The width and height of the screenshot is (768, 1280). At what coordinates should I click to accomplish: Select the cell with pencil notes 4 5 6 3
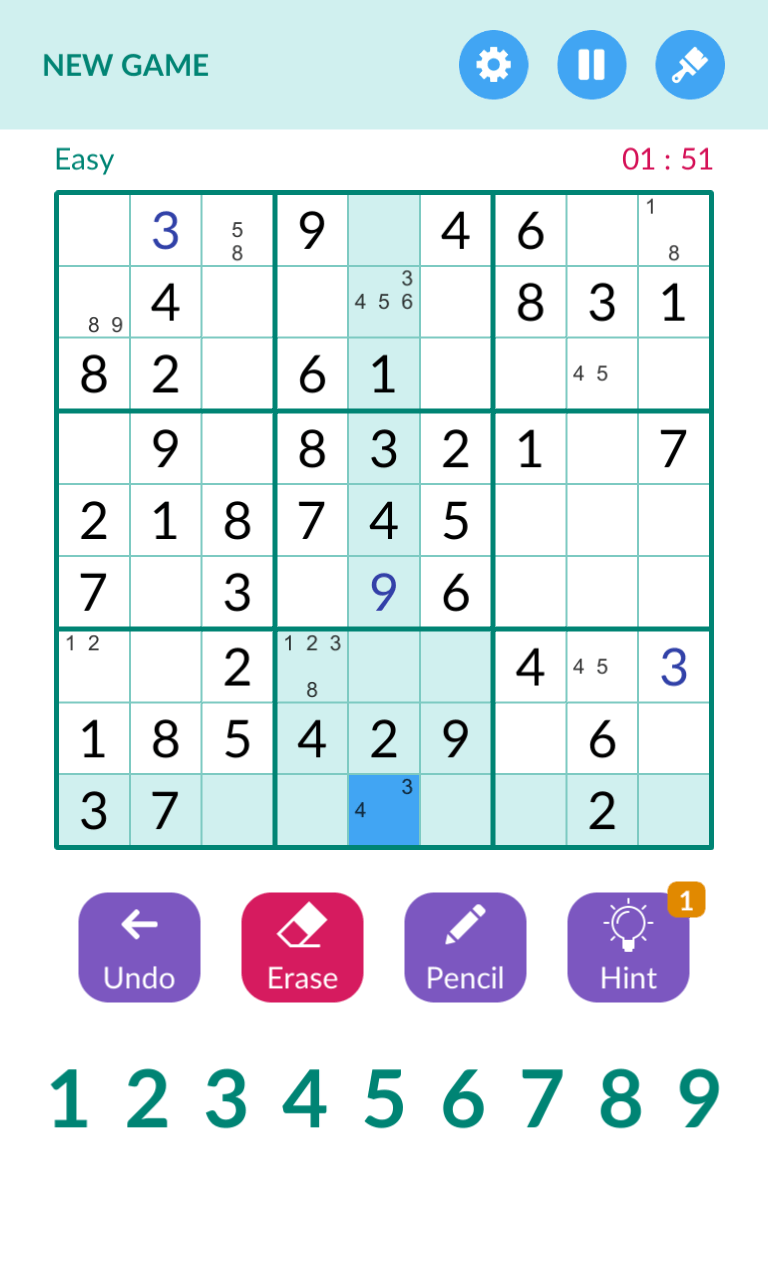pyautogui.click(x=384, y=301)
